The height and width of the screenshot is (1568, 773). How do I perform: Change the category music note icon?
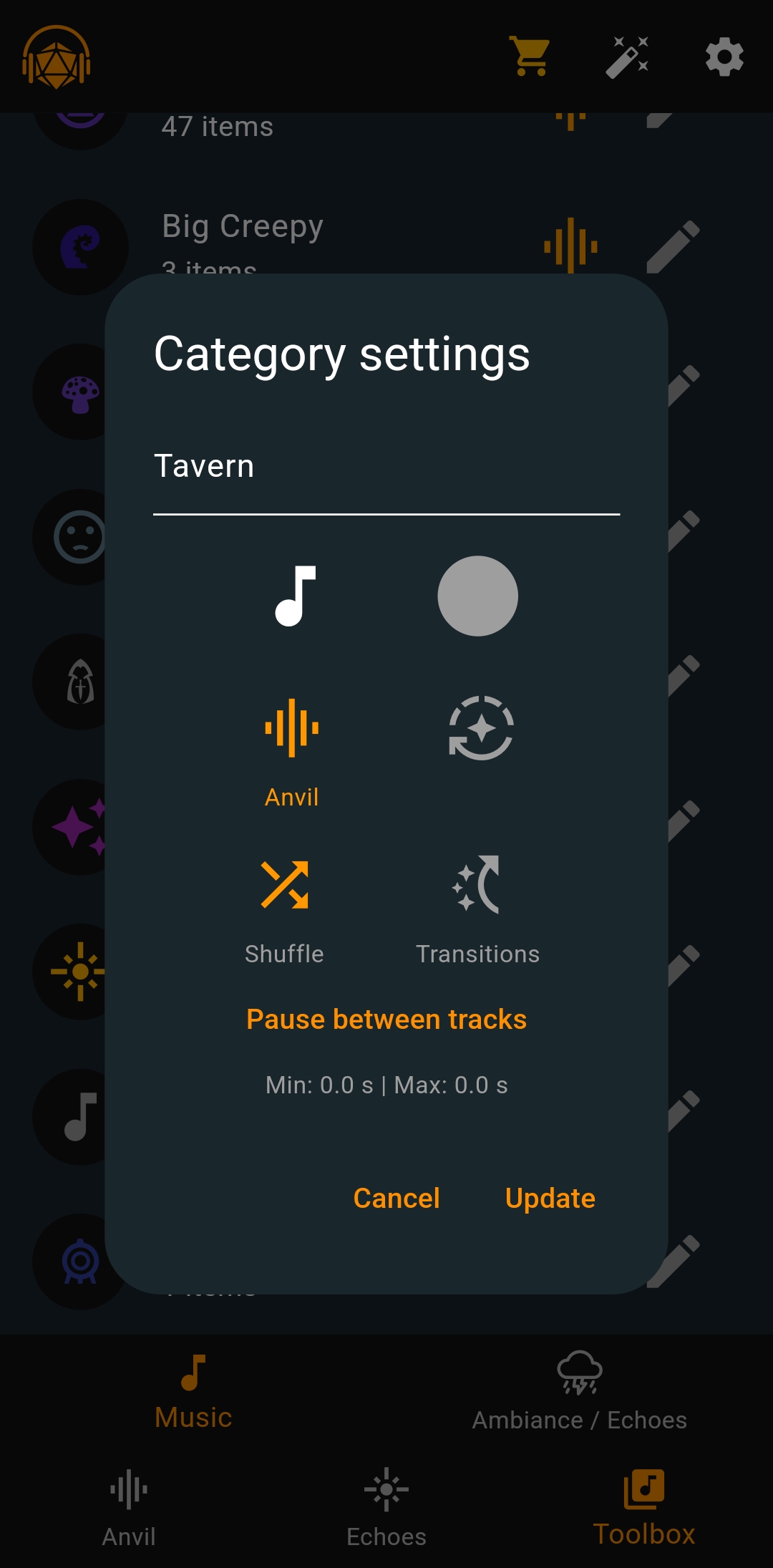[x=295, y=596]
